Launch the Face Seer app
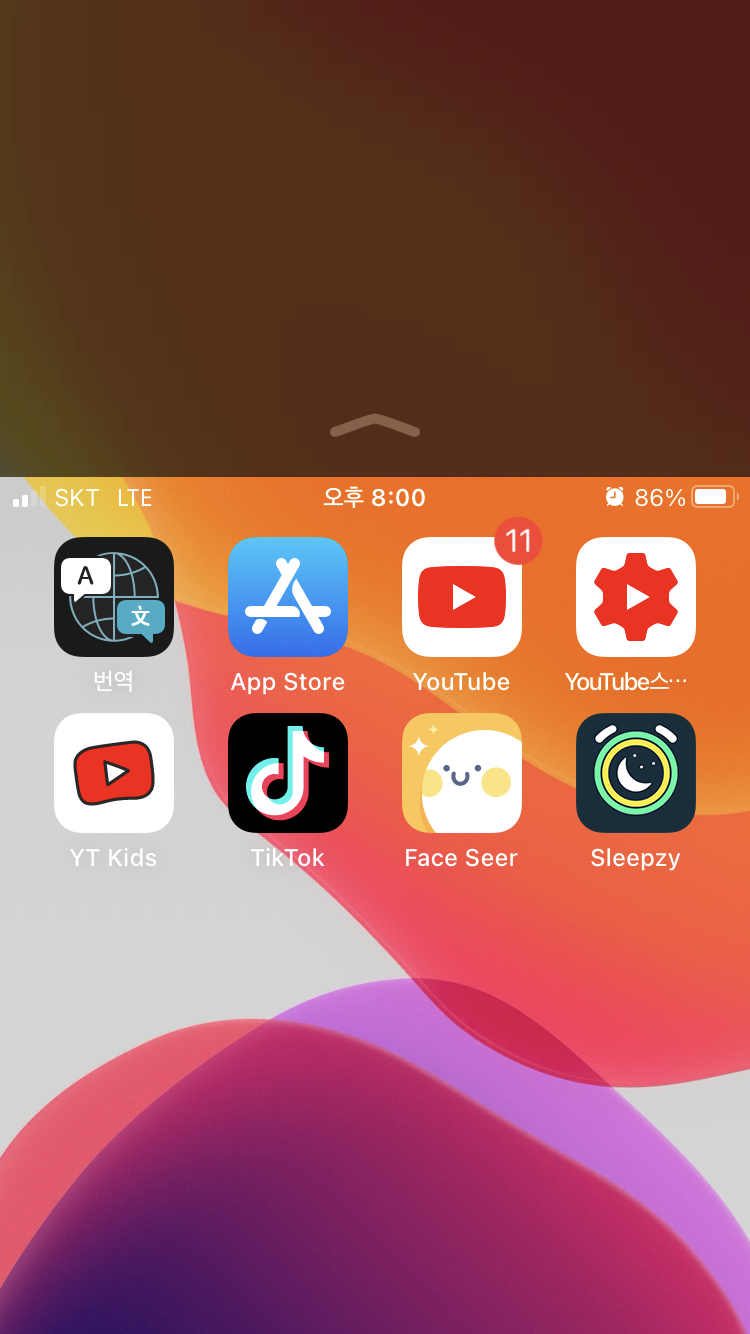 [x=462, y=773]
